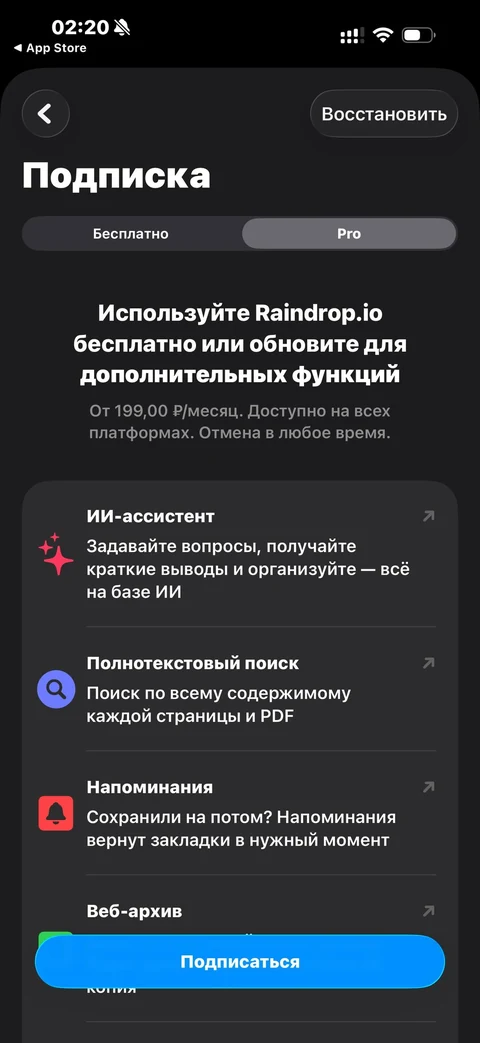Image resolution: width=480 pixels, height=1043 pixels.
Task: Return to App Store via status bar link
Action: [x=50, y=48]
